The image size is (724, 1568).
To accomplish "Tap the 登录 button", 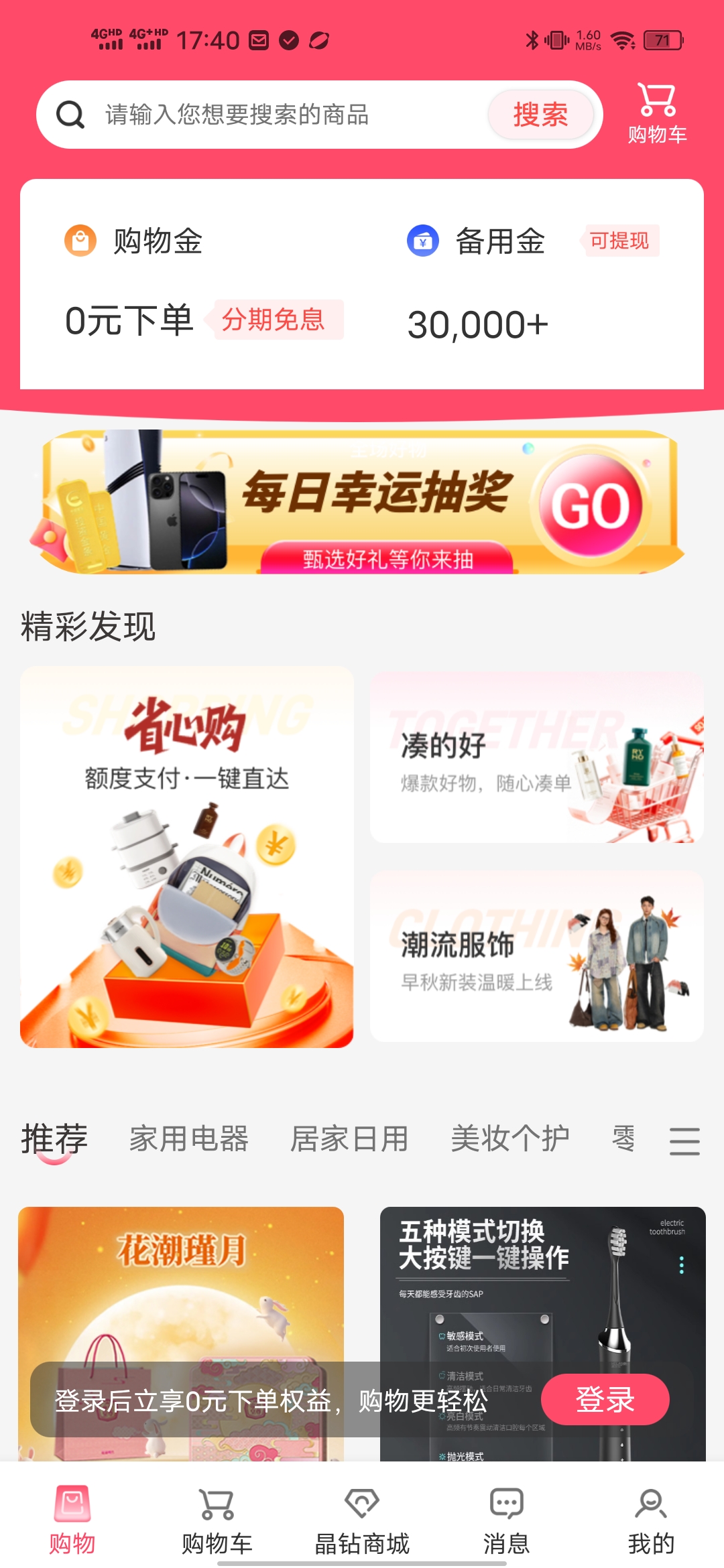I will point(605,1399).
